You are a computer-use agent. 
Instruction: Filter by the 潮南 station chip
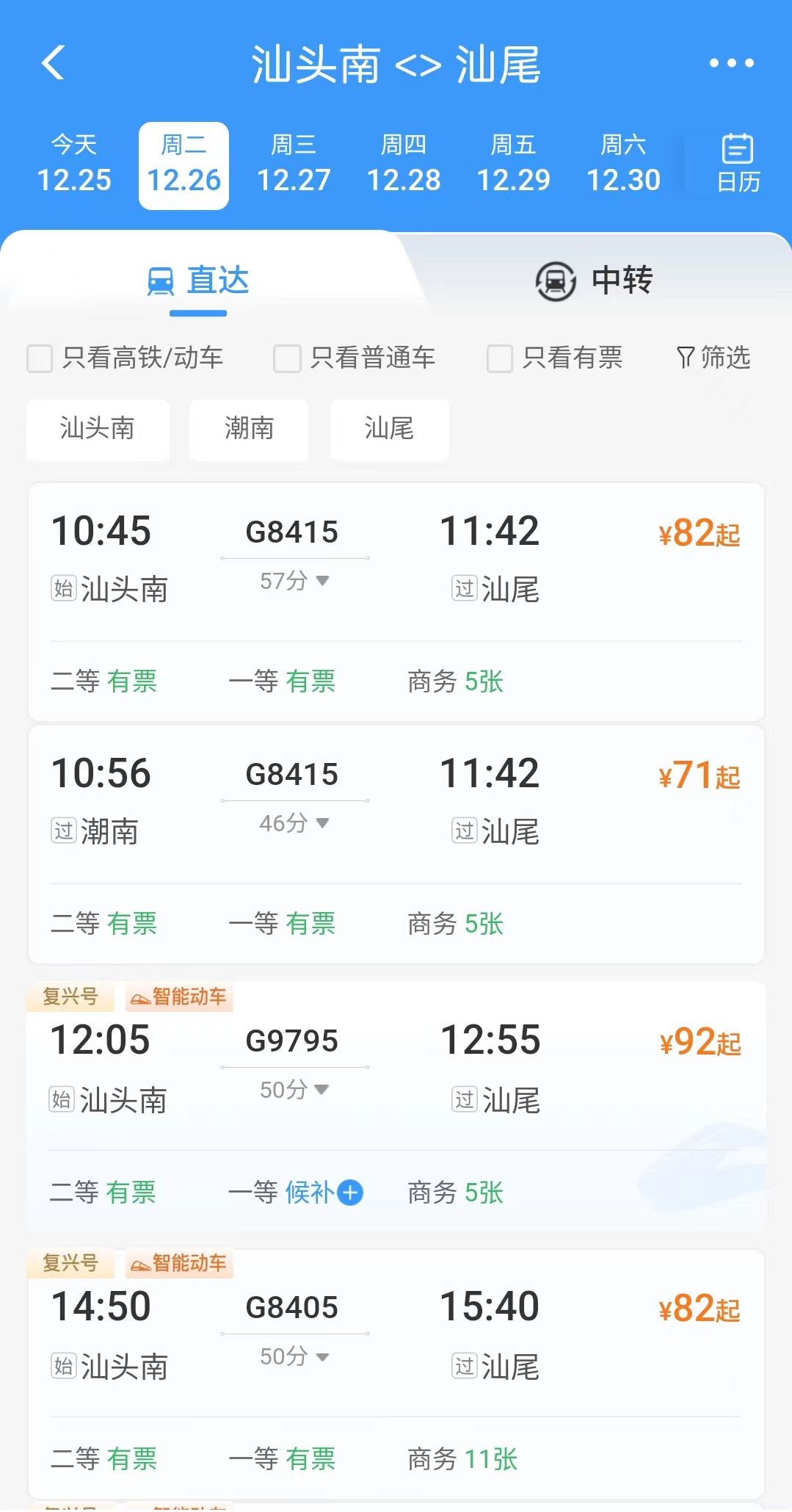click(x=249, y=429)
